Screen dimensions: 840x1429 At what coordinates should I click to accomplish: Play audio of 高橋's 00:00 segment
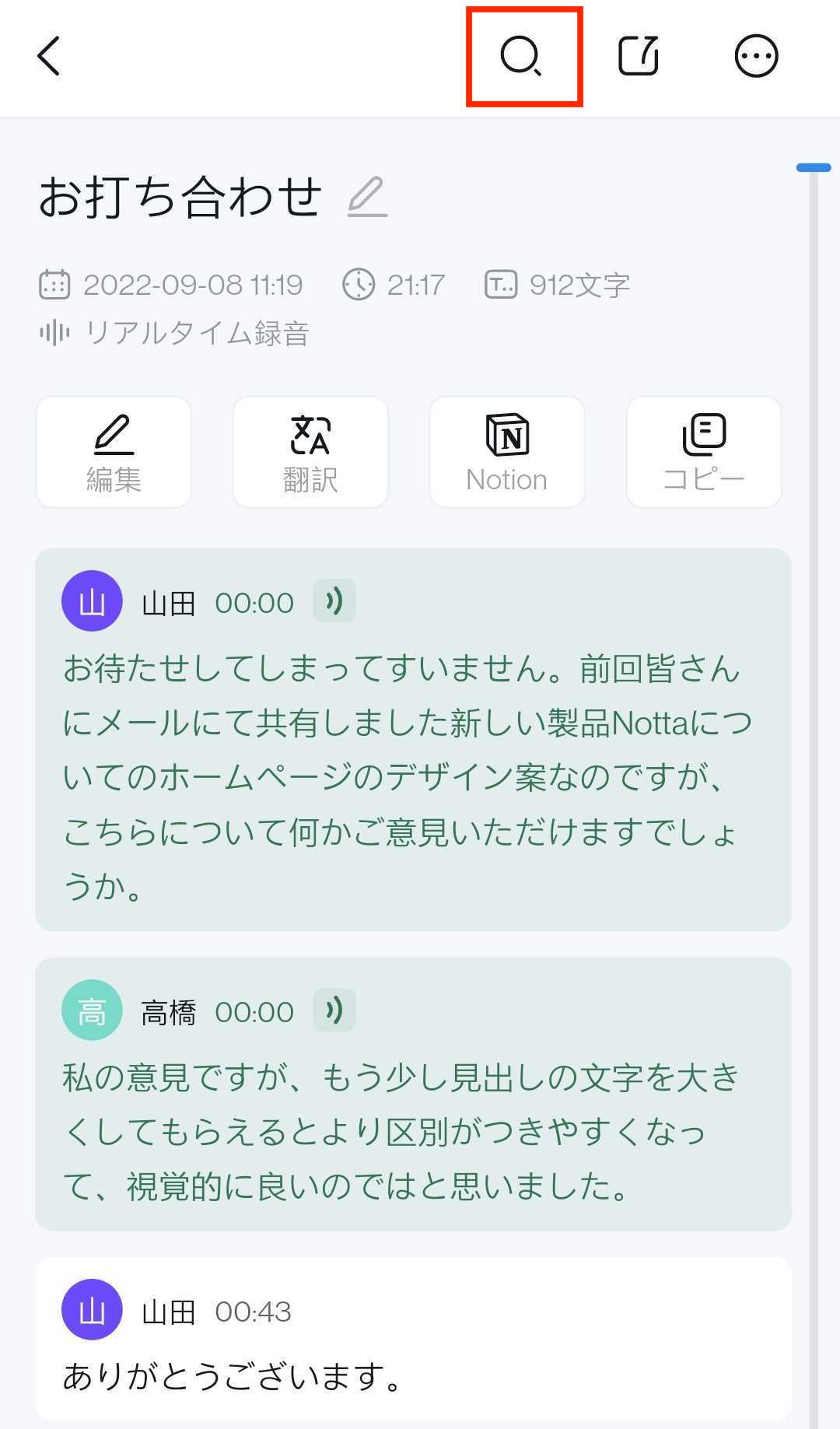click(334, 1010)
